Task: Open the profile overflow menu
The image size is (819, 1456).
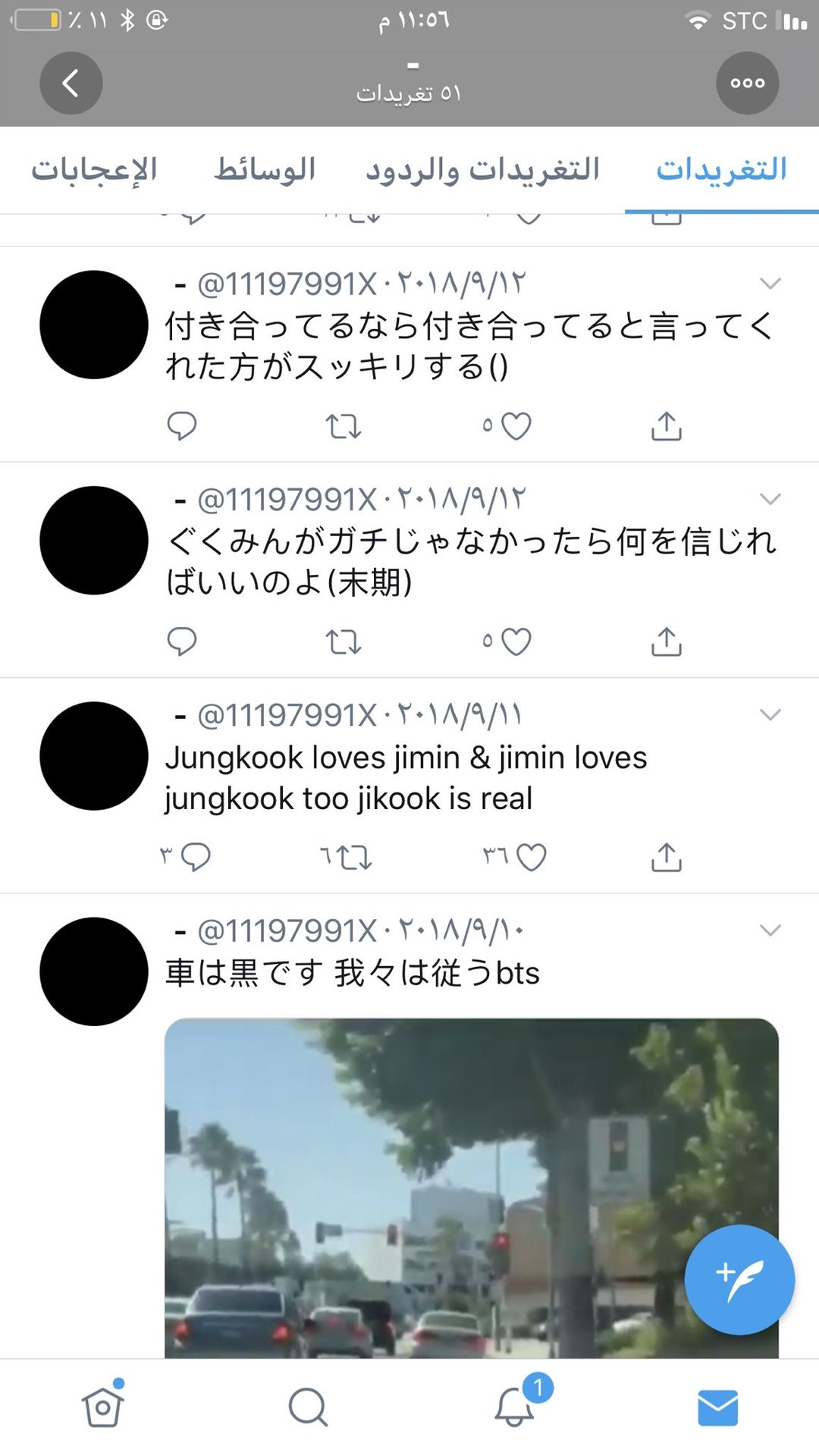Action: click(x=747, y=83)
